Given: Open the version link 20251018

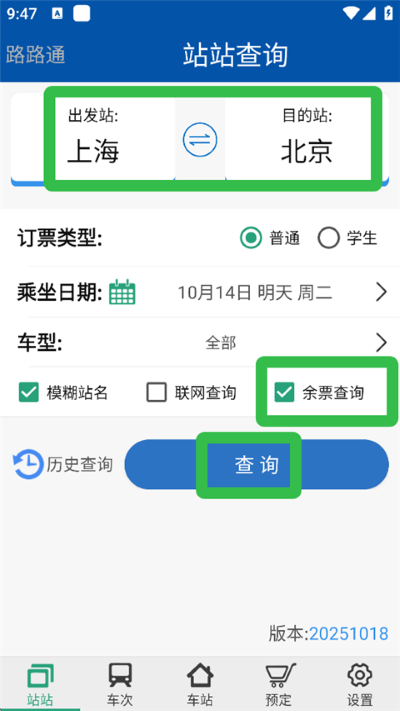Looking at the screenshot, I should click(x=348, y=633).
